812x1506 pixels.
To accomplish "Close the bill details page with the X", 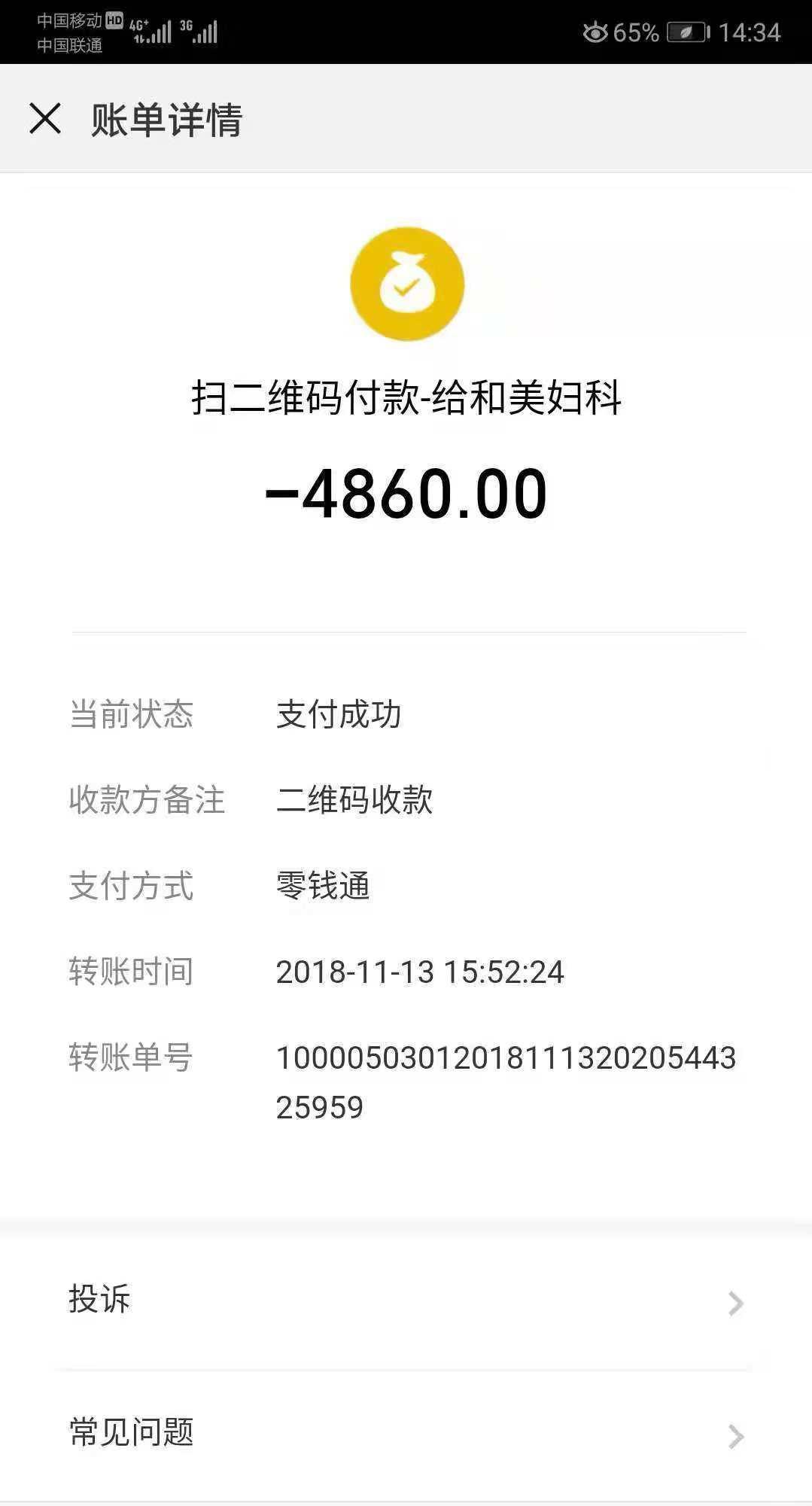I will (x=45, y=119).
